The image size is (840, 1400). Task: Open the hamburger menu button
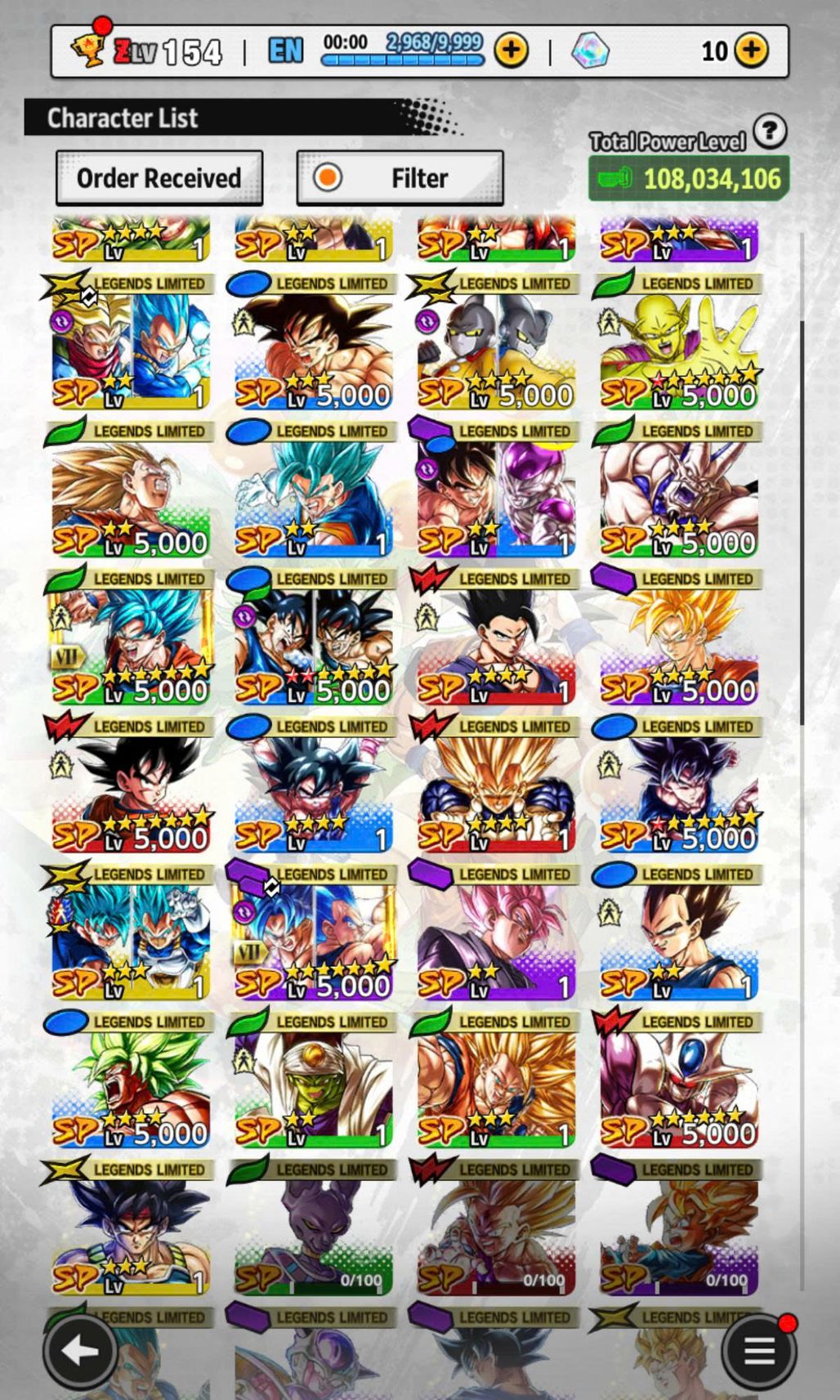tap(759, 1350)
